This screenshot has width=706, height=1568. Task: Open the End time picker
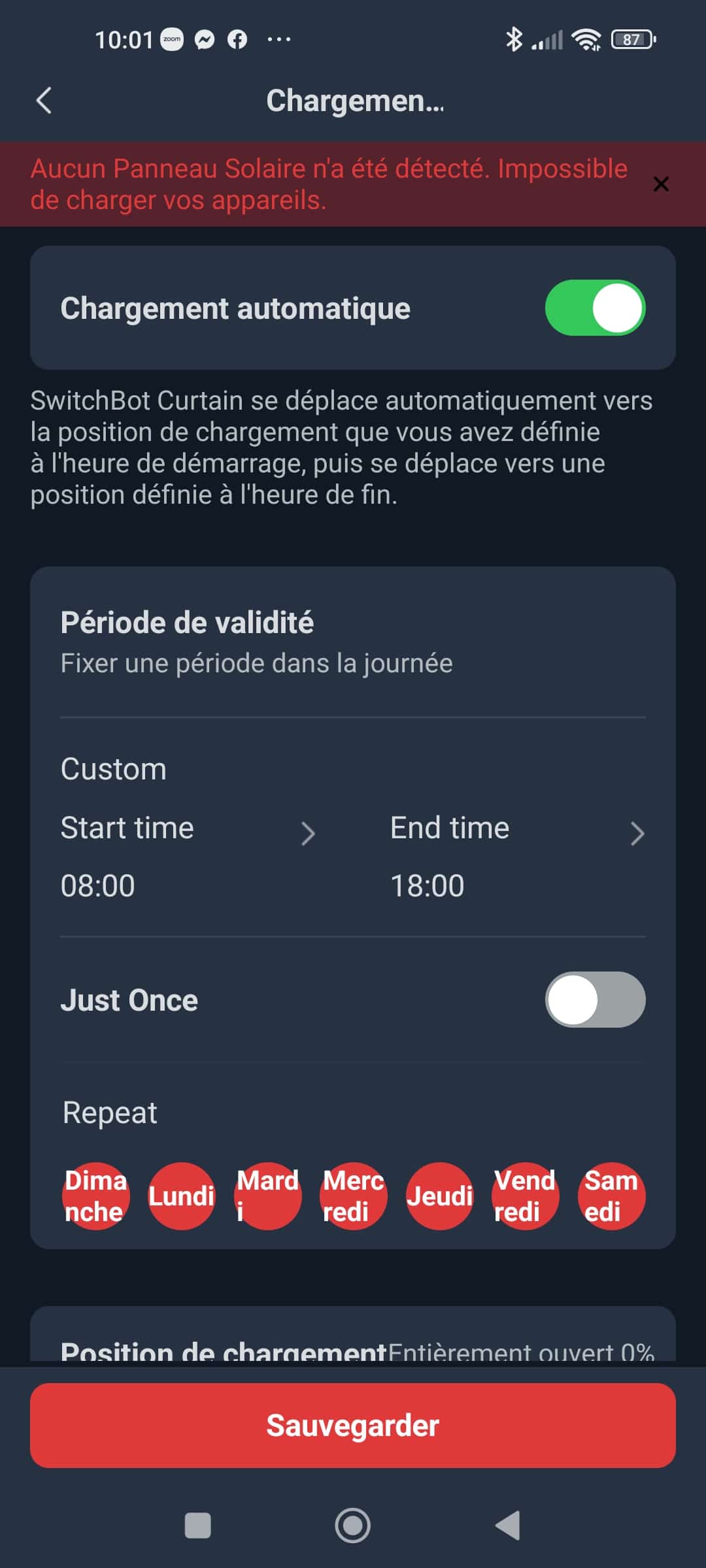click(518, 857)
